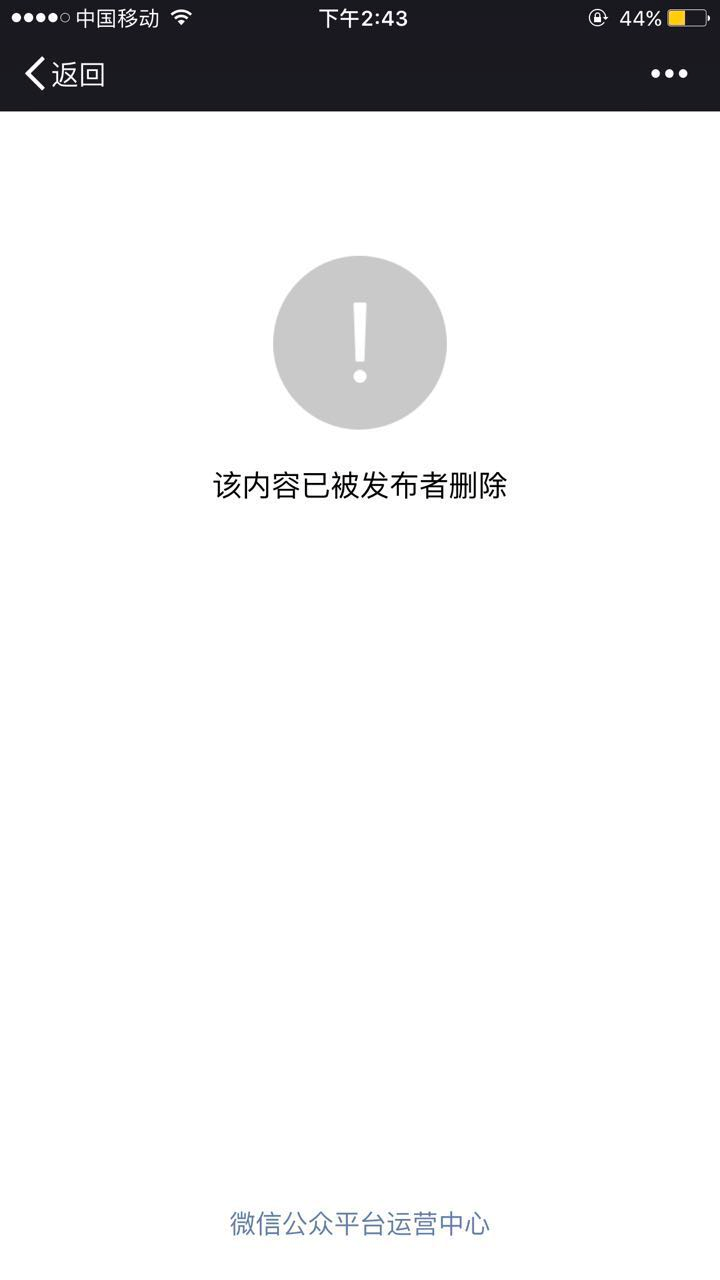Go back using the 返回 button
This screenshot has height=1280, width=720.
pos(65,74)
